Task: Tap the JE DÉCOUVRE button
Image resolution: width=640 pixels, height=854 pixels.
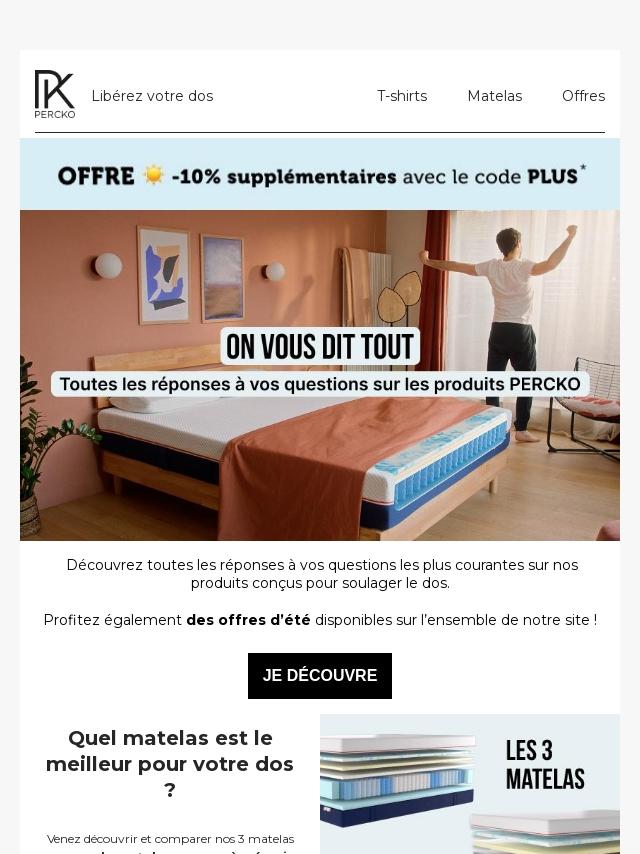Action: 320,676
